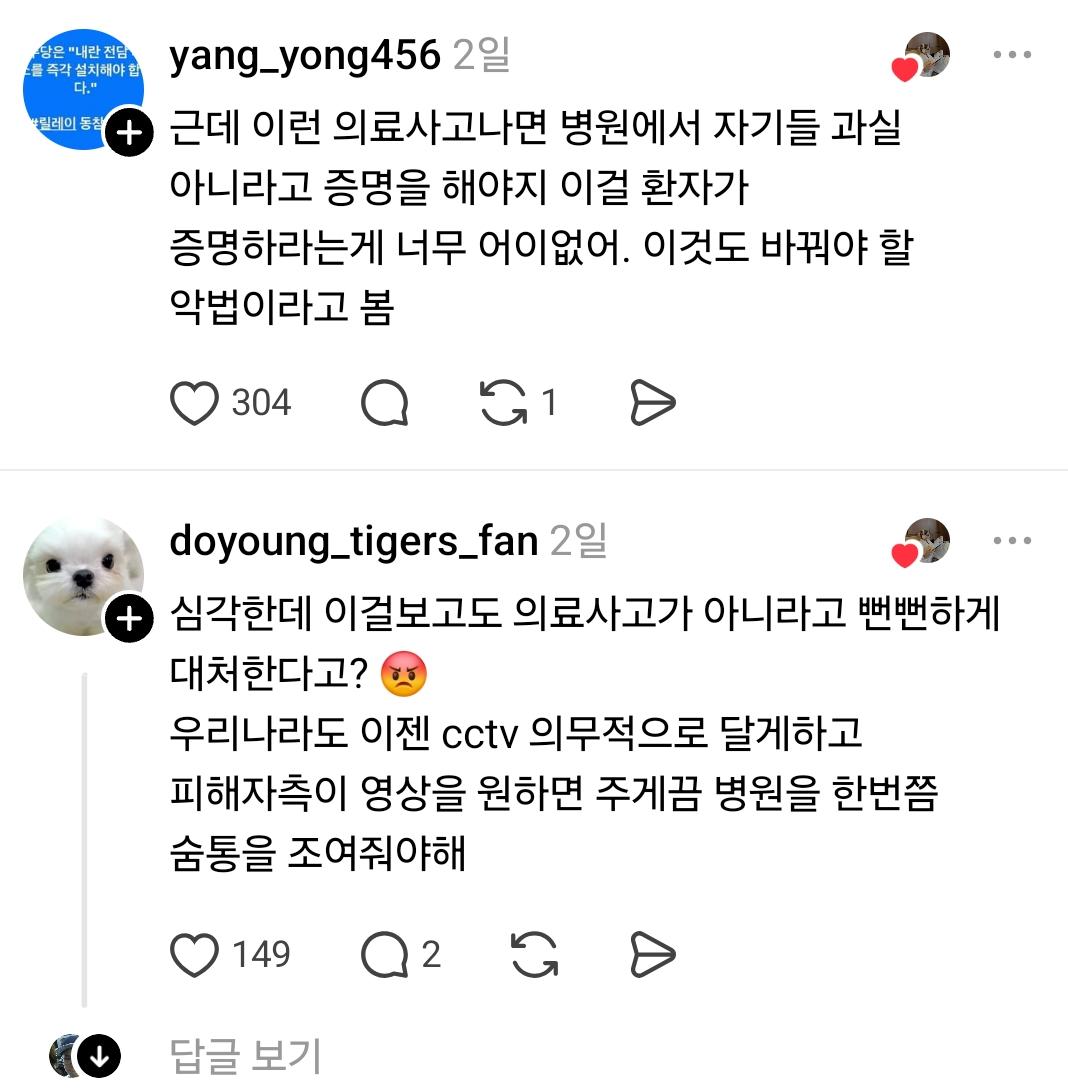Open overflow menu on doyoung_tigers_fan's comment
The image size is (1068, 1092).
(1012, 541)
